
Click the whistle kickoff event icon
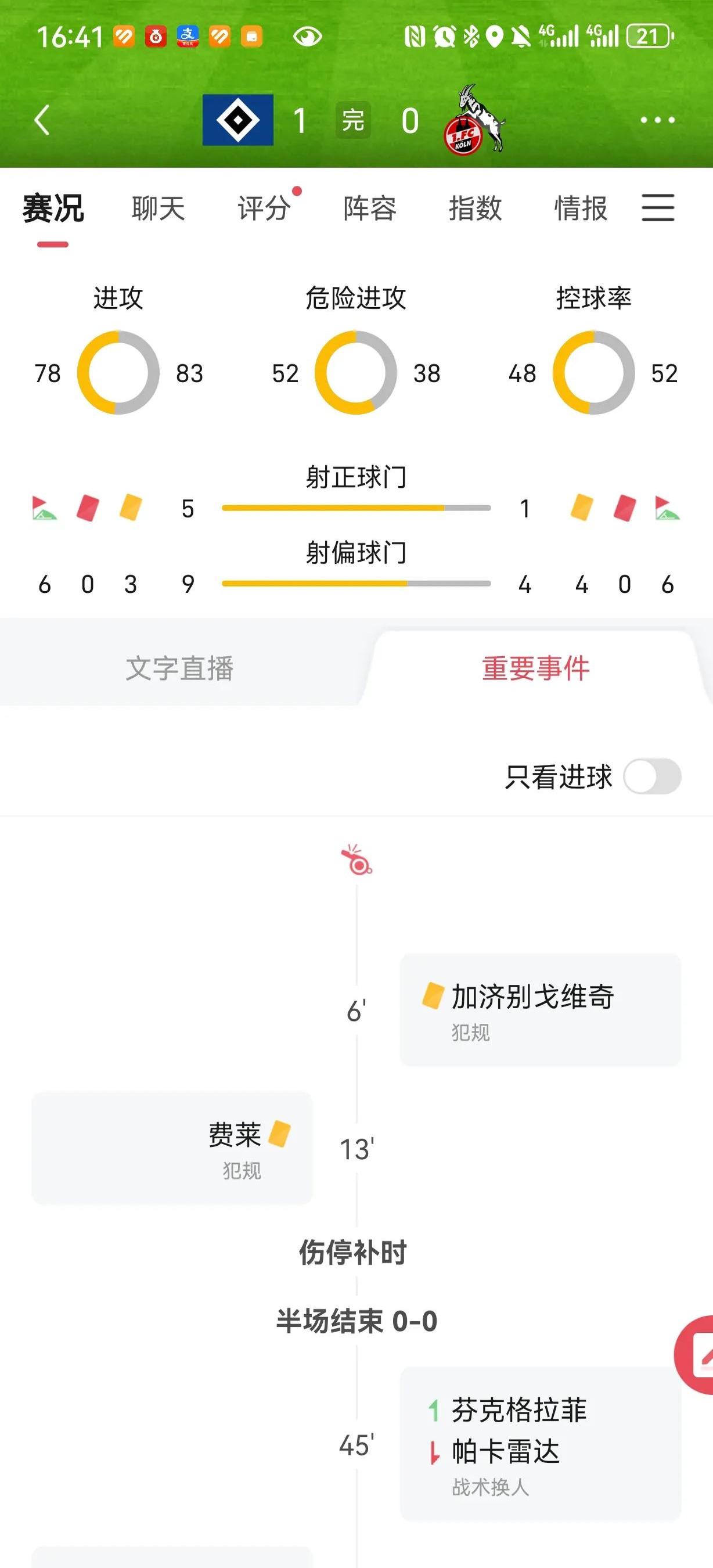coord(358,861)
